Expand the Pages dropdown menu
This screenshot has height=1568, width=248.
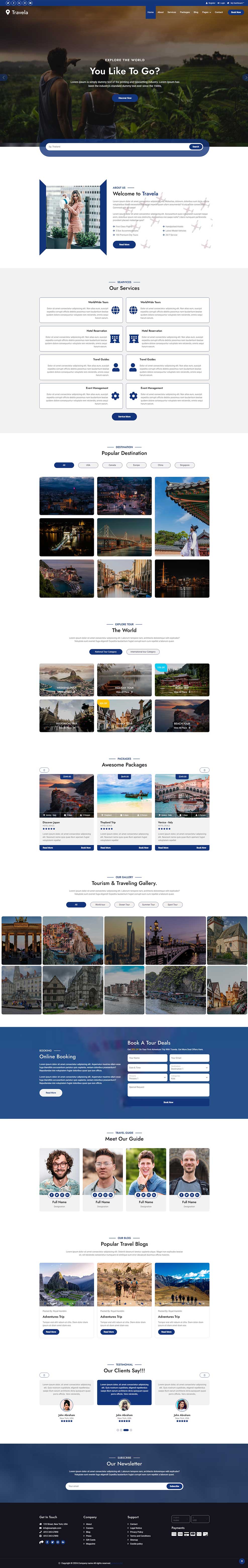click(206, 12)
